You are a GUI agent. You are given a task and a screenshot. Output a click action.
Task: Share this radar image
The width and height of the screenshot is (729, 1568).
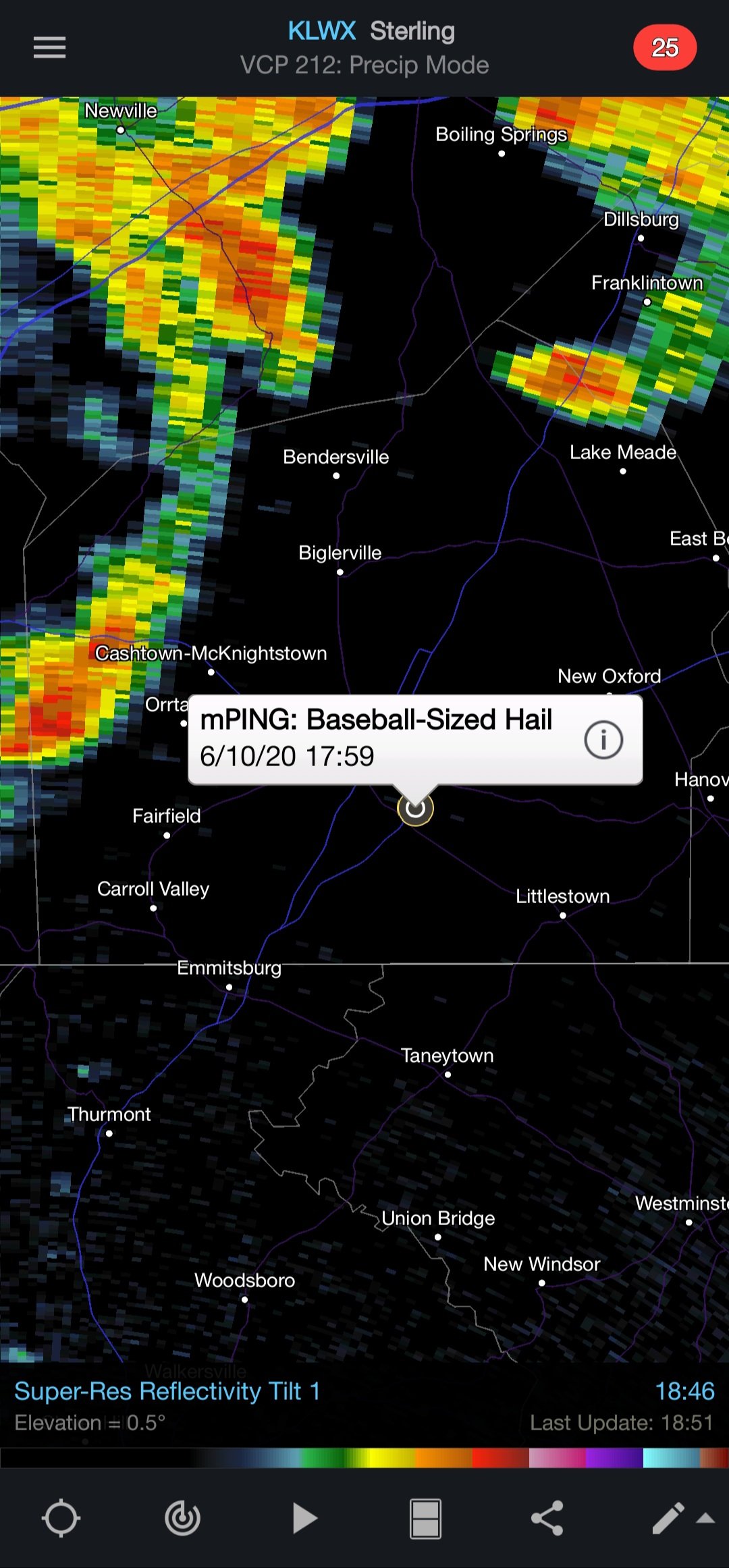pos(547,1519)
